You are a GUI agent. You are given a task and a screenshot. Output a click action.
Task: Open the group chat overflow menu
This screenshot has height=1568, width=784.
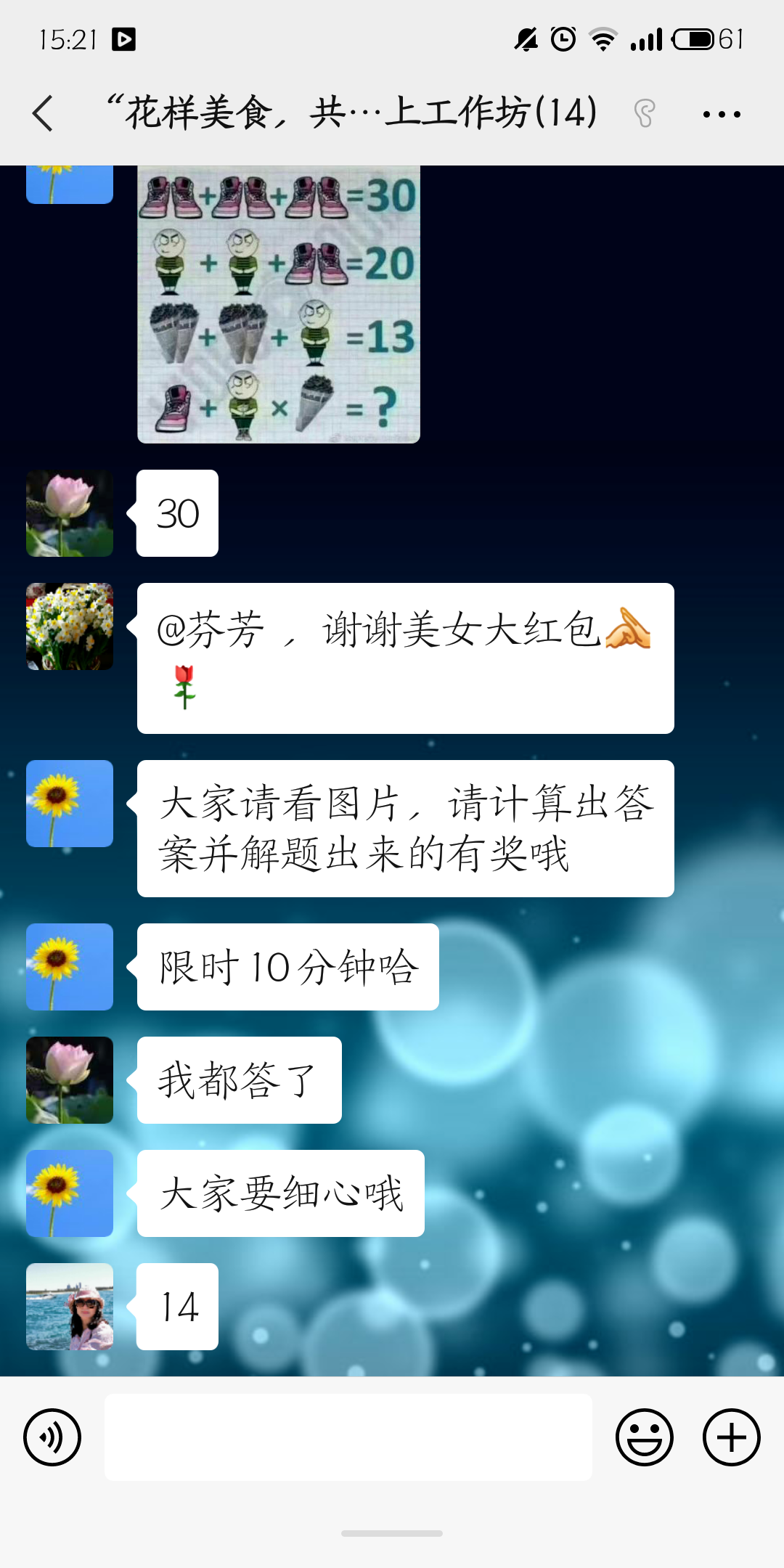722,114
